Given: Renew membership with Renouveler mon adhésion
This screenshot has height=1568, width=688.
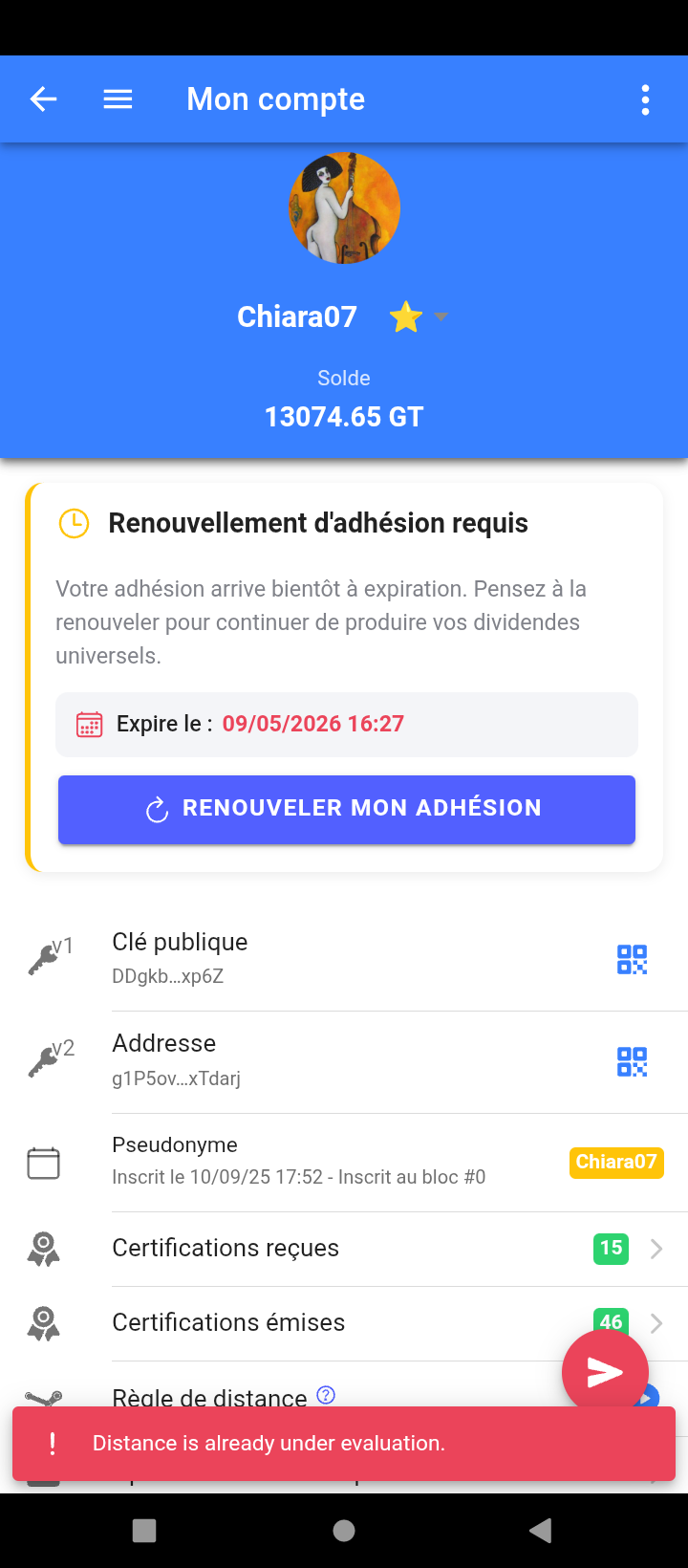Looking at the screenshot, I should click(x=347, y=809).
